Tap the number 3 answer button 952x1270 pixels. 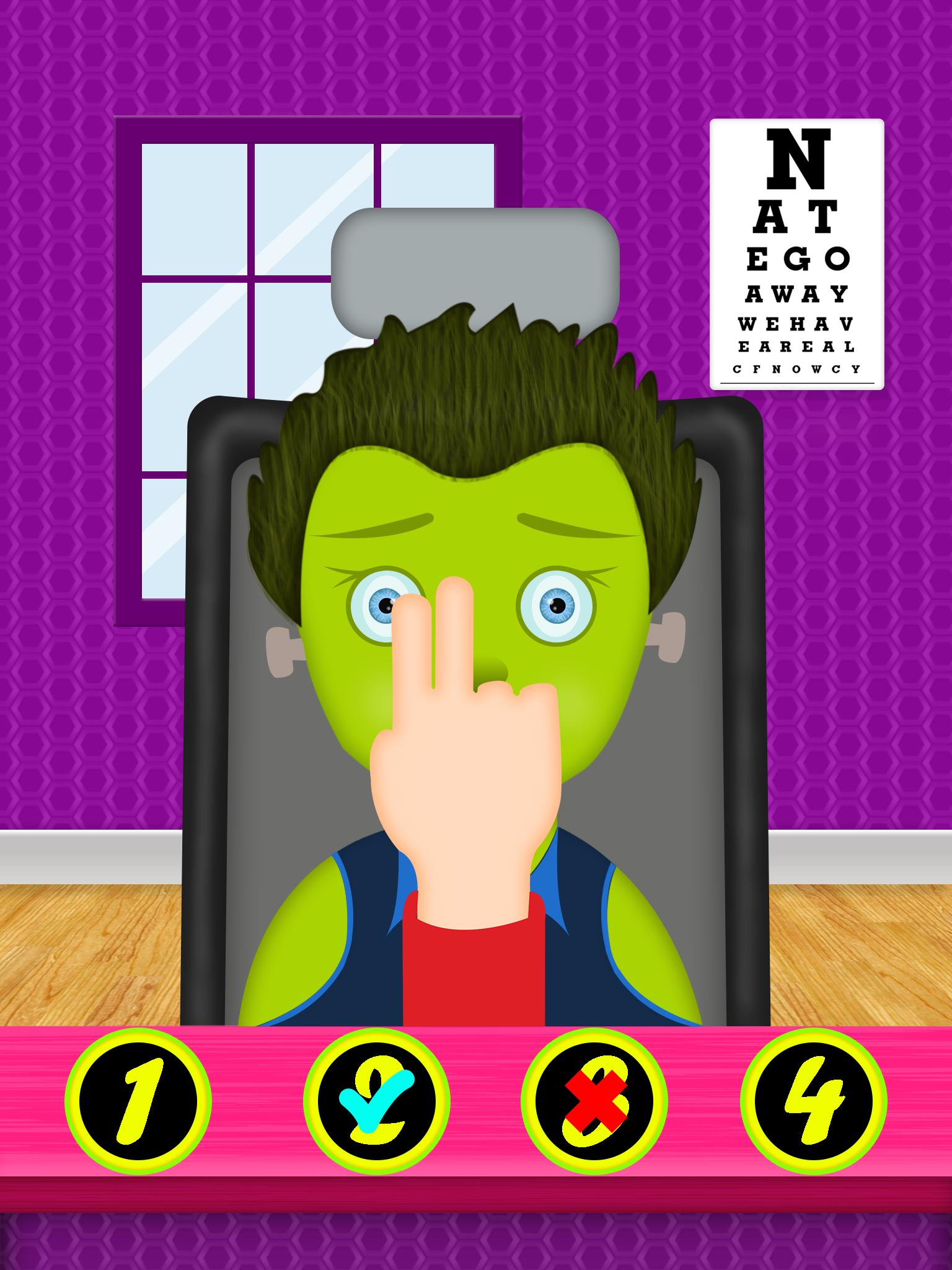594,1100
